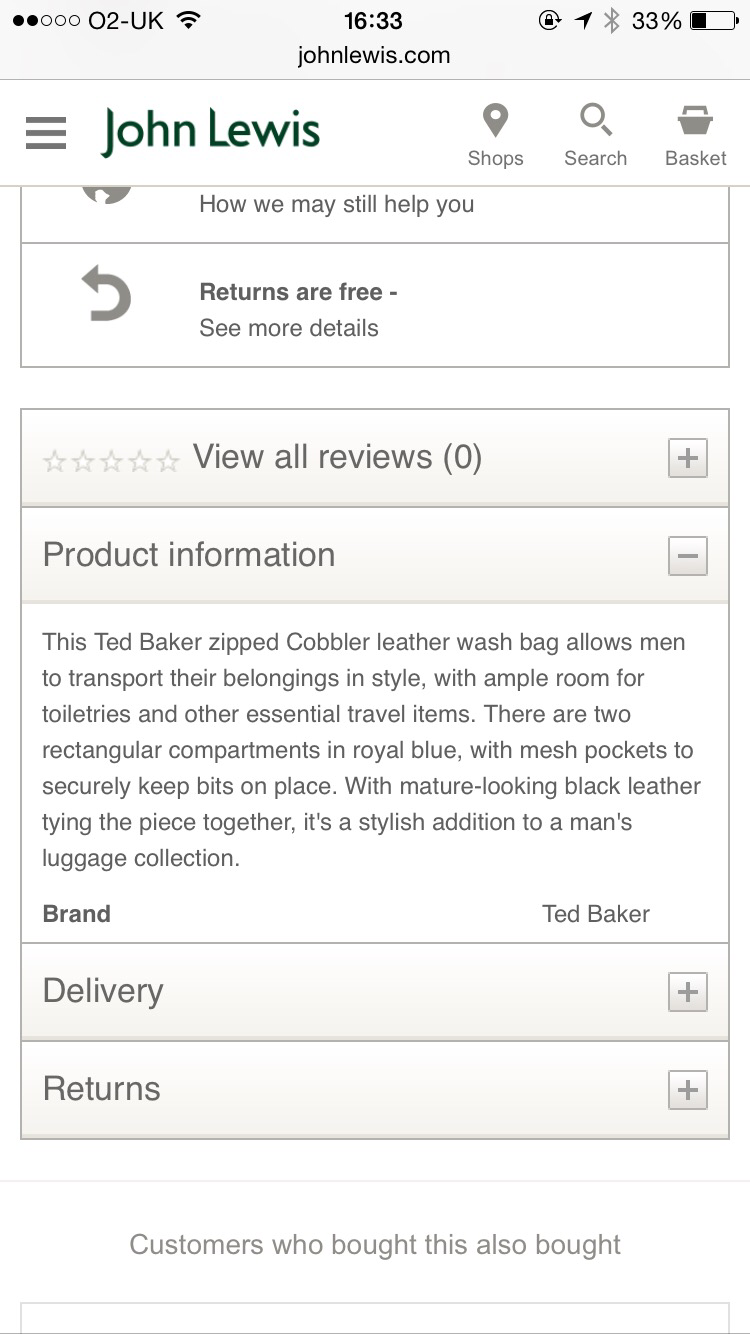Tap the johnlewis.com address bar
Viewport: 750px width, 1334px height.
pyautogui.click(x=374, y=55)
